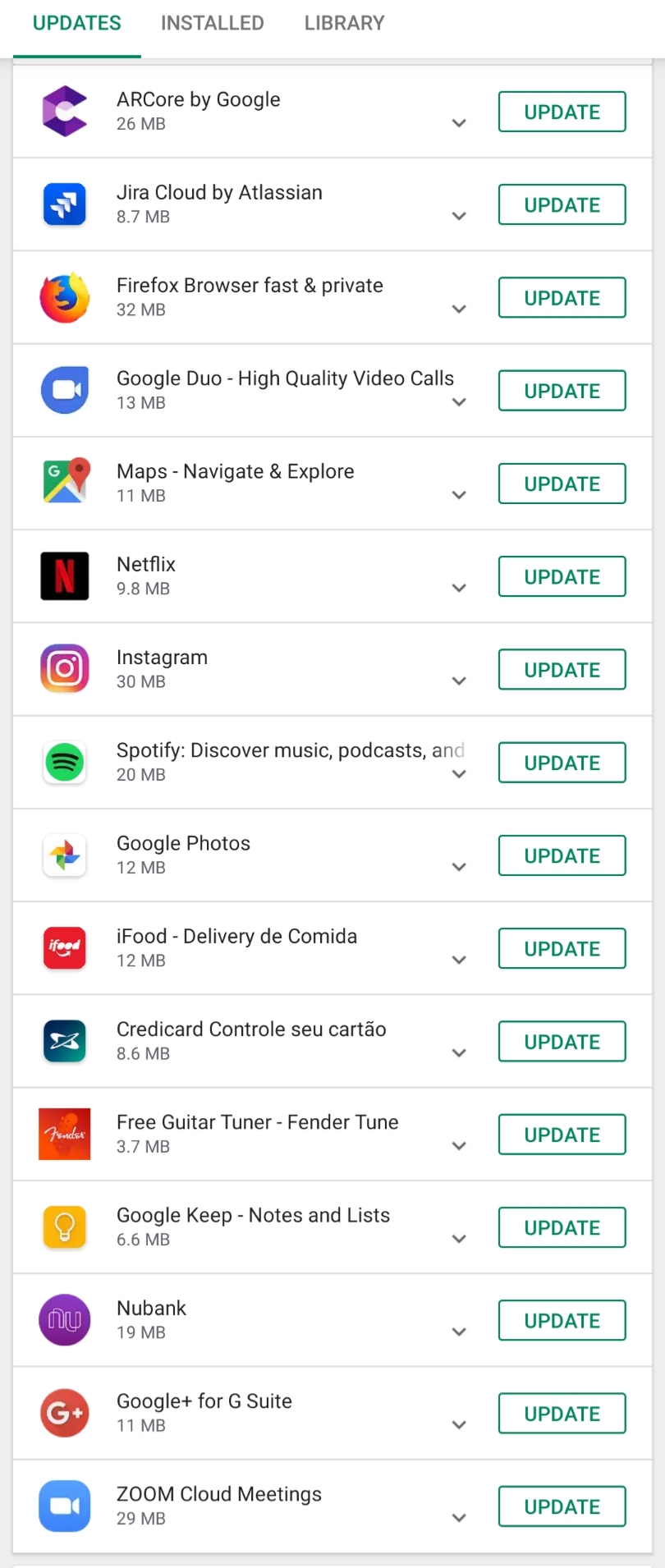
Task: Expand Credicard Controle seu cartão details
Action: (x=459, y=1053)
